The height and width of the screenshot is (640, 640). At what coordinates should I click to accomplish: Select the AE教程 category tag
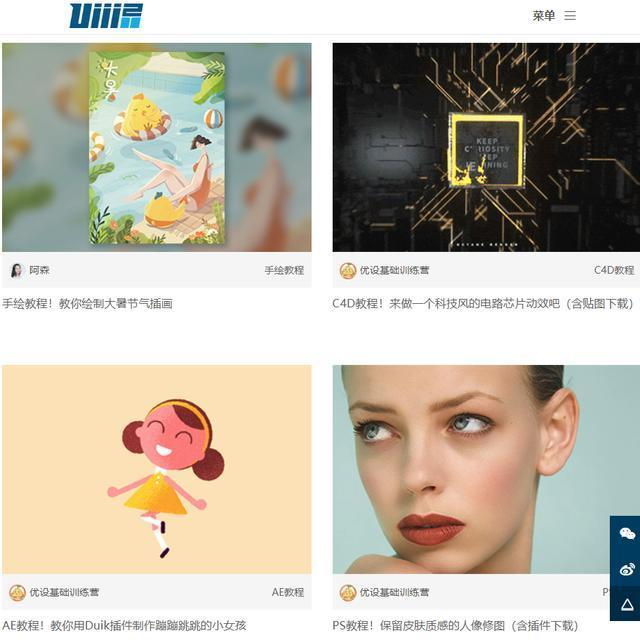tap(287, 592)
